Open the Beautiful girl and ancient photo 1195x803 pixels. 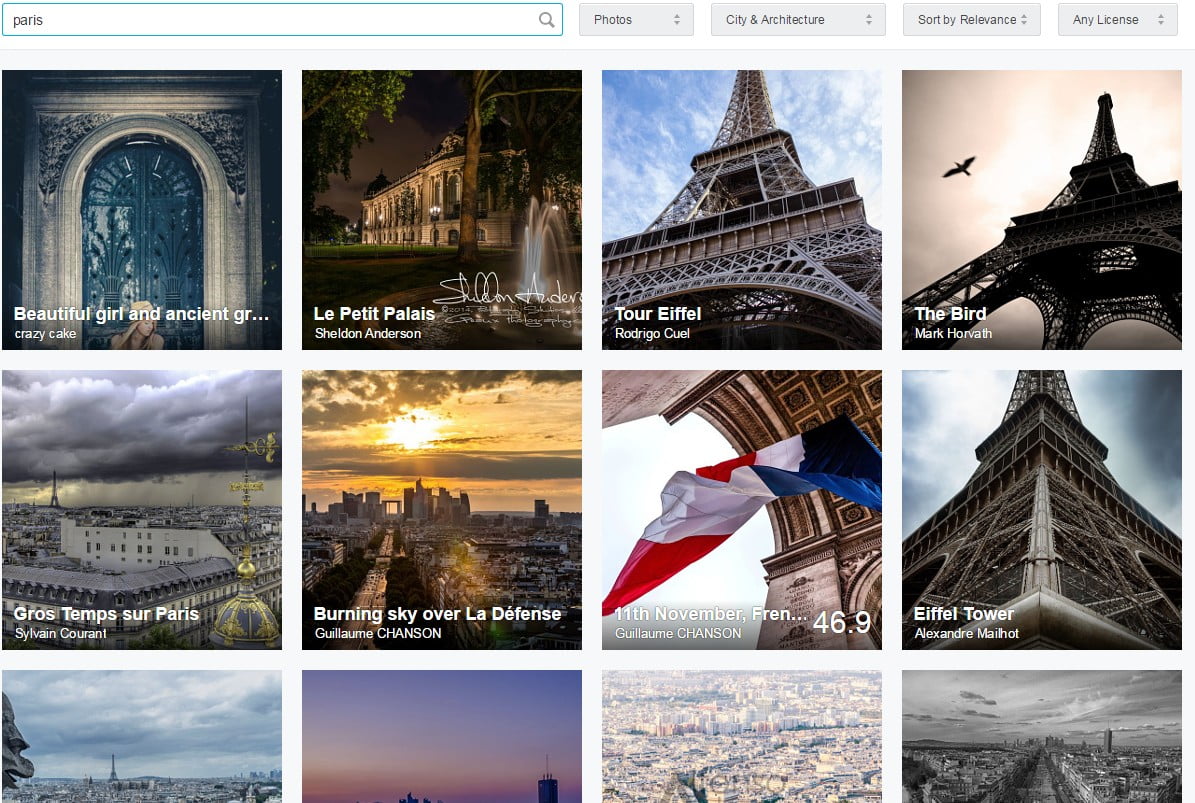click(142, 210)
